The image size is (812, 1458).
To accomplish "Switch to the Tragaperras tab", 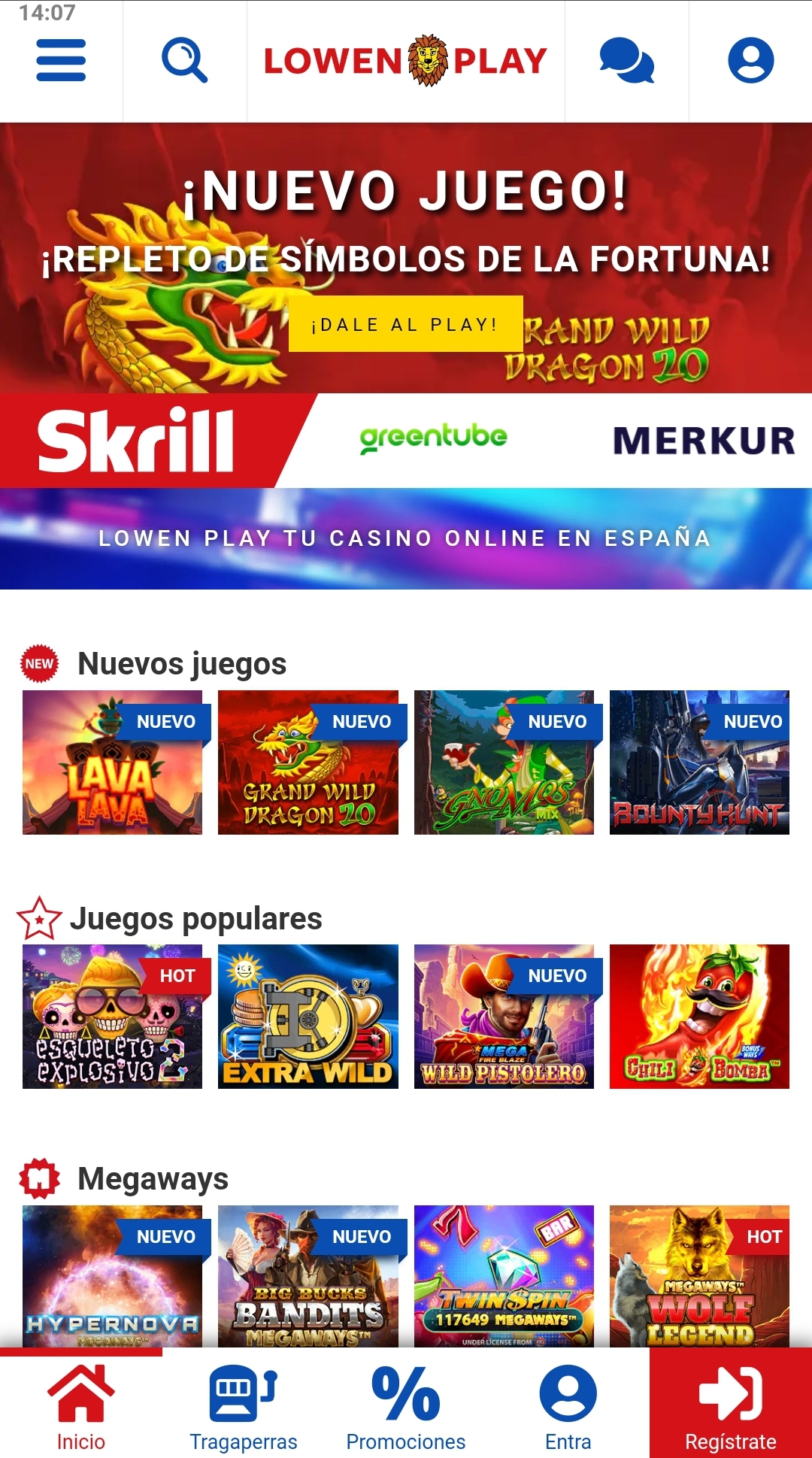I will [243, 1406].
